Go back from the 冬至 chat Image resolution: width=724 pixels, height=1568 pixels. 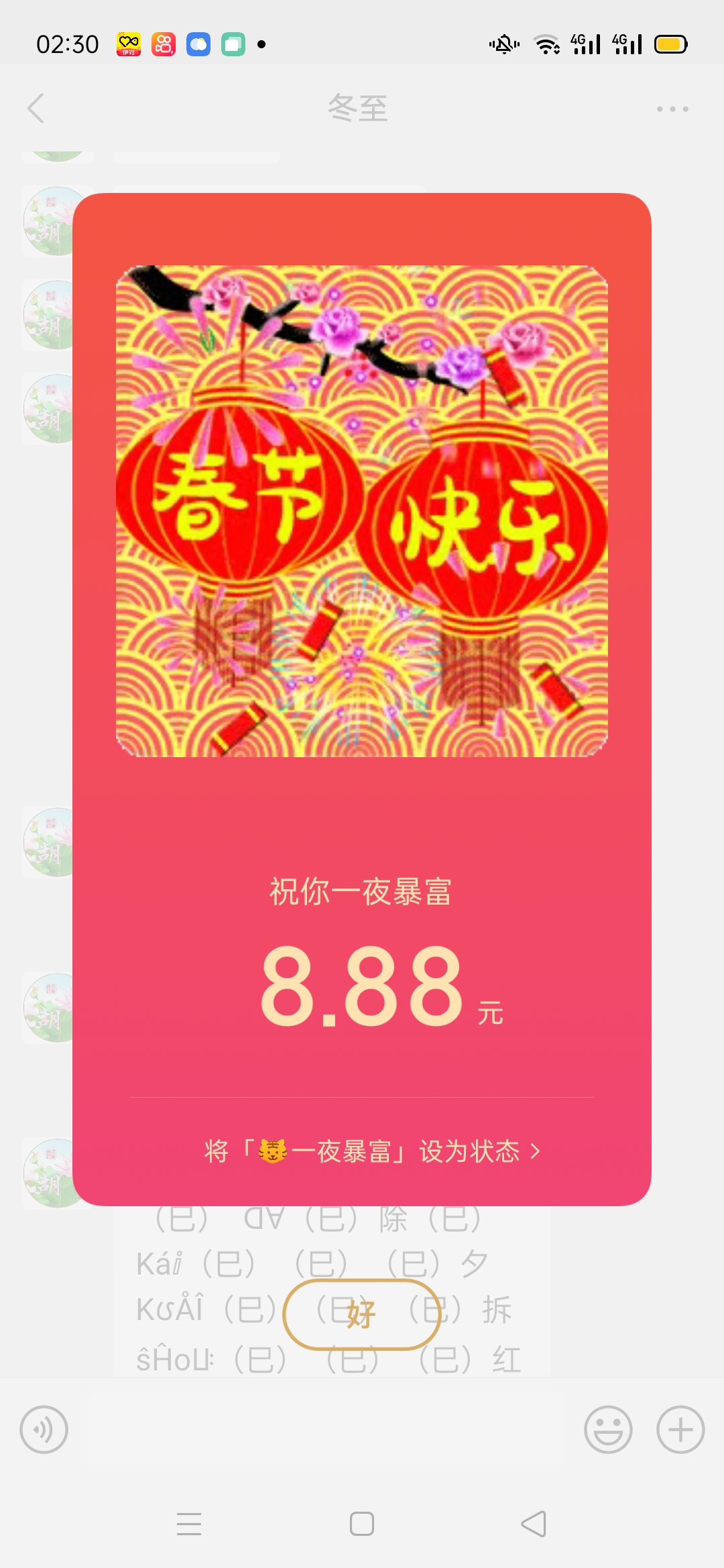[36, 108]
